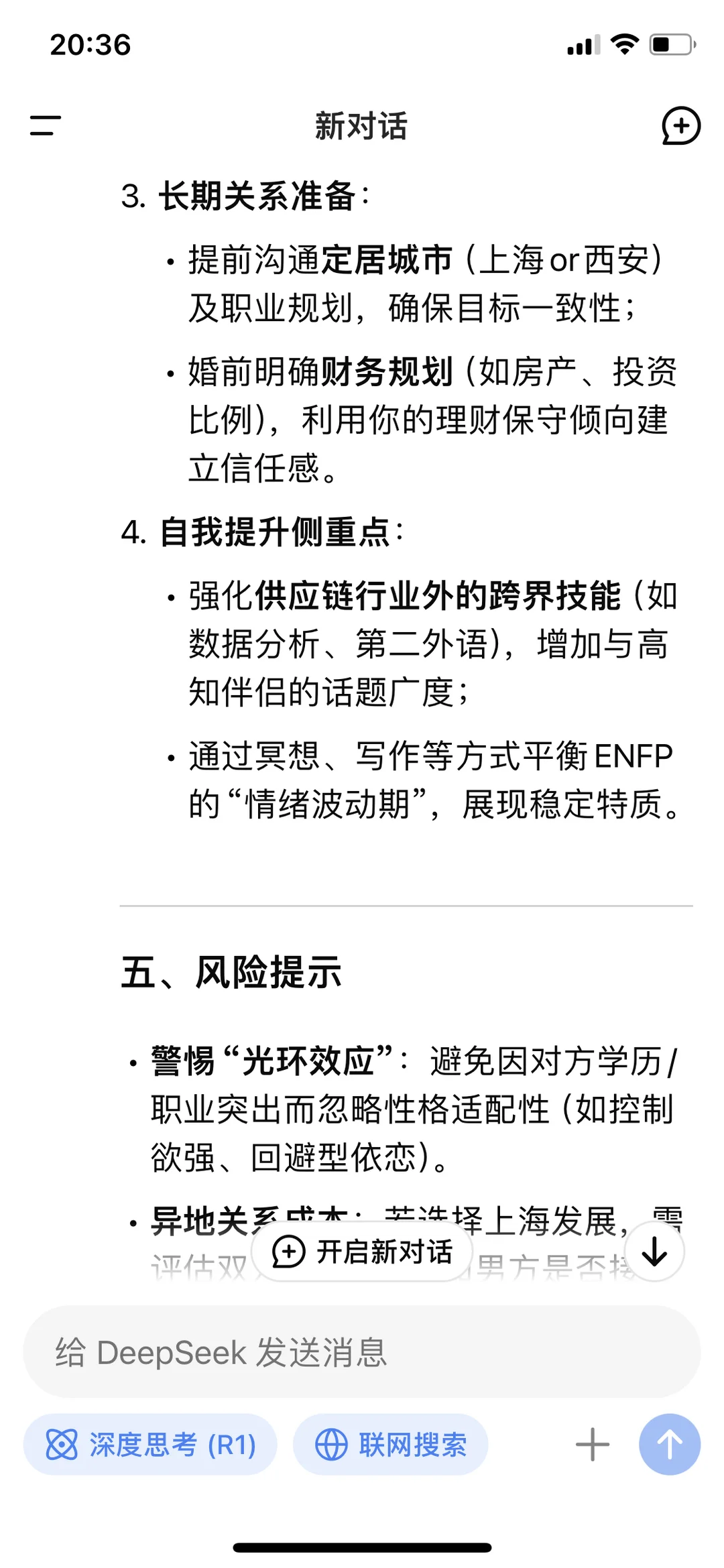Jump to bottom with the down arrow
This screenshot has width=724, height=1568.
[x=654, y=1252]
